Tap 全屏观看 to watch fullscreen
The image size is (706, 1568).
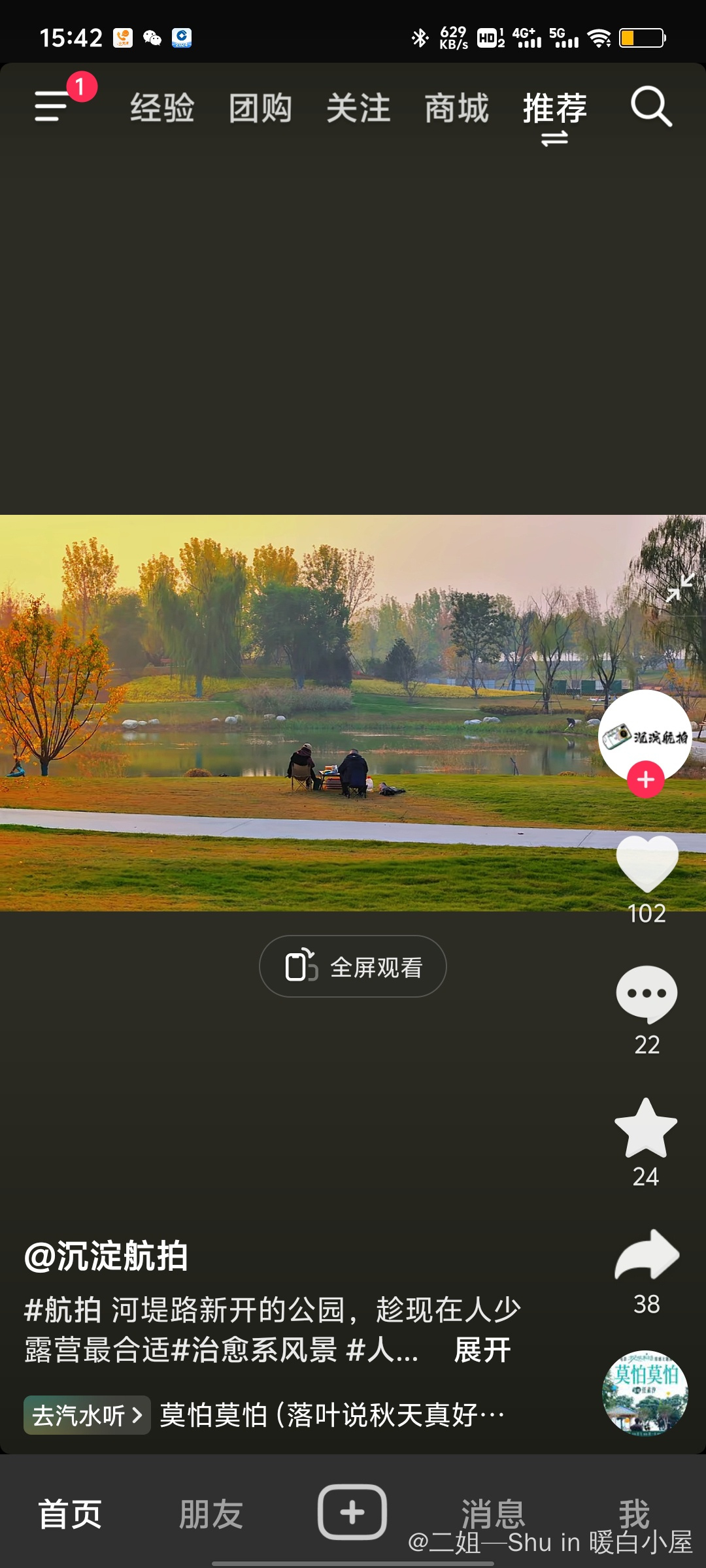(x=353, y=967)
